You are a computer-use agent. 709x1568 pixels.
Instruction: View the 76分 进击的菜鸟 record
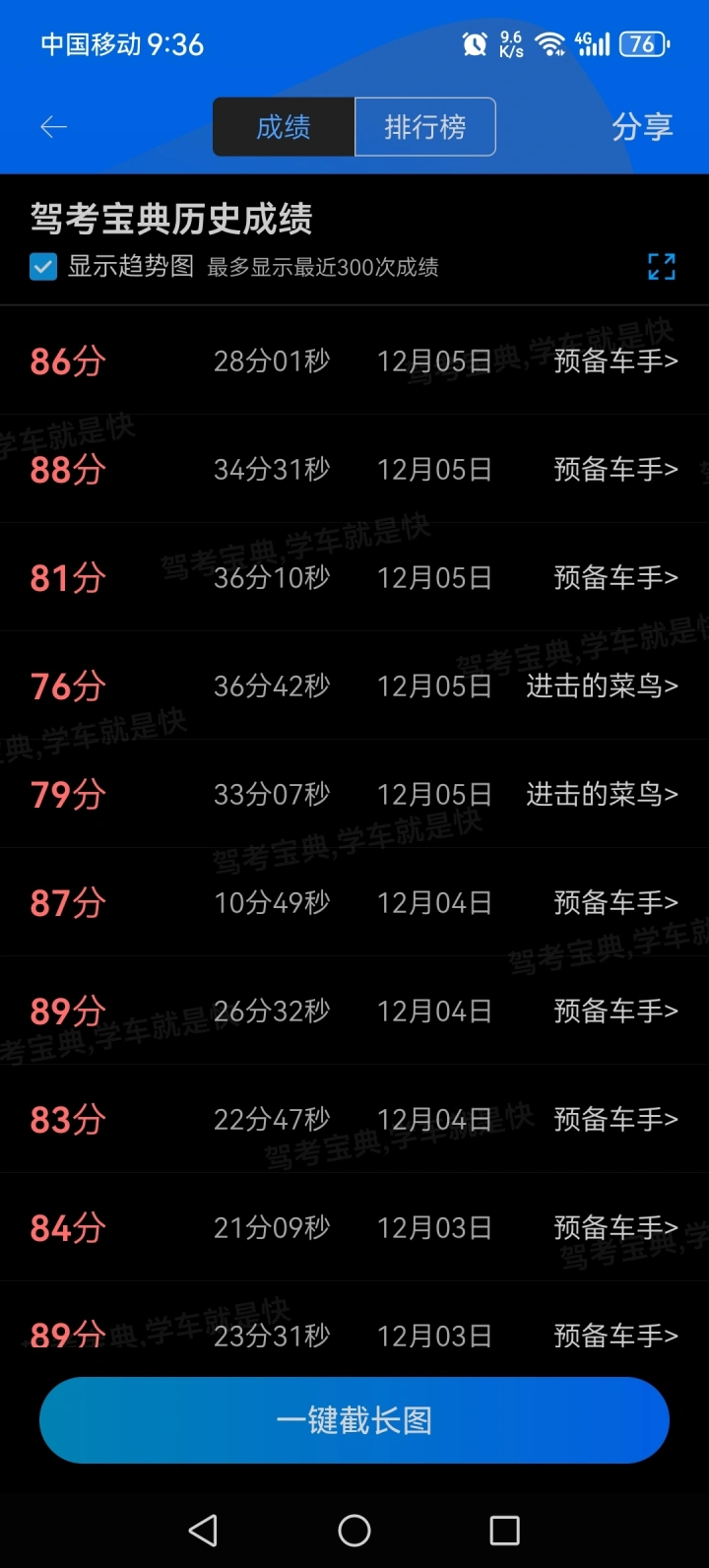tap(354, 686)
